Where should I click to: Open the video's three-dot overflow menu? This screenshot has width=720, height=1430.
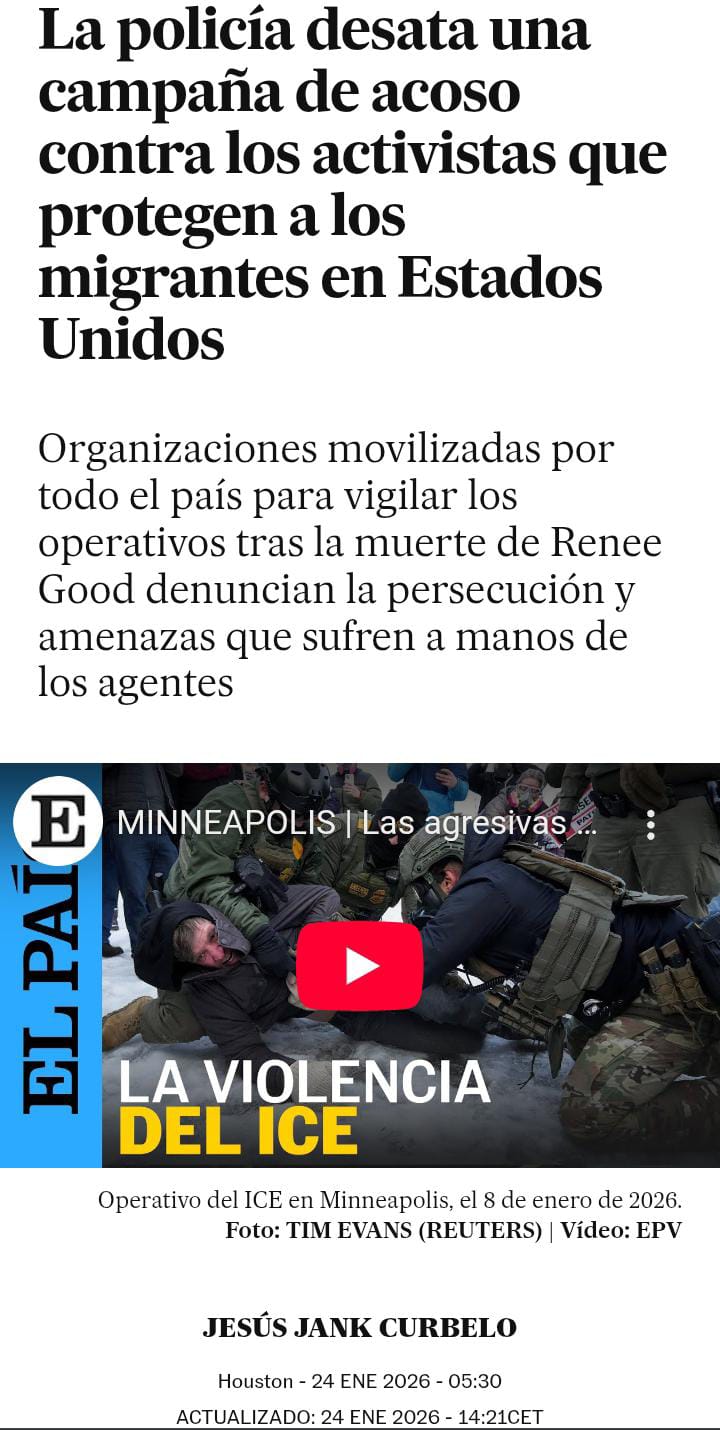point(651,824)
